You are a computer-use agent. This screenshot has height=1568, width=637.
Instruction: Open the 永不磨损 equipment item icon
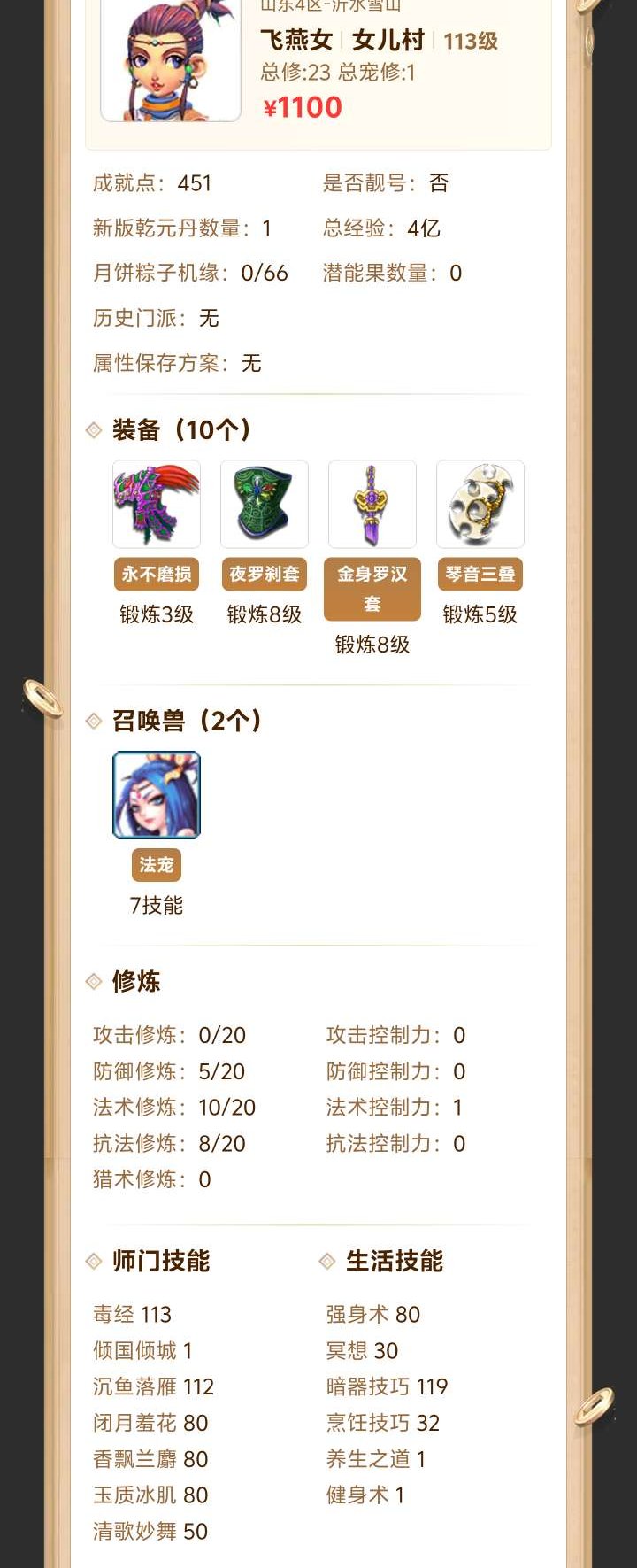click(x=157, y=504)
